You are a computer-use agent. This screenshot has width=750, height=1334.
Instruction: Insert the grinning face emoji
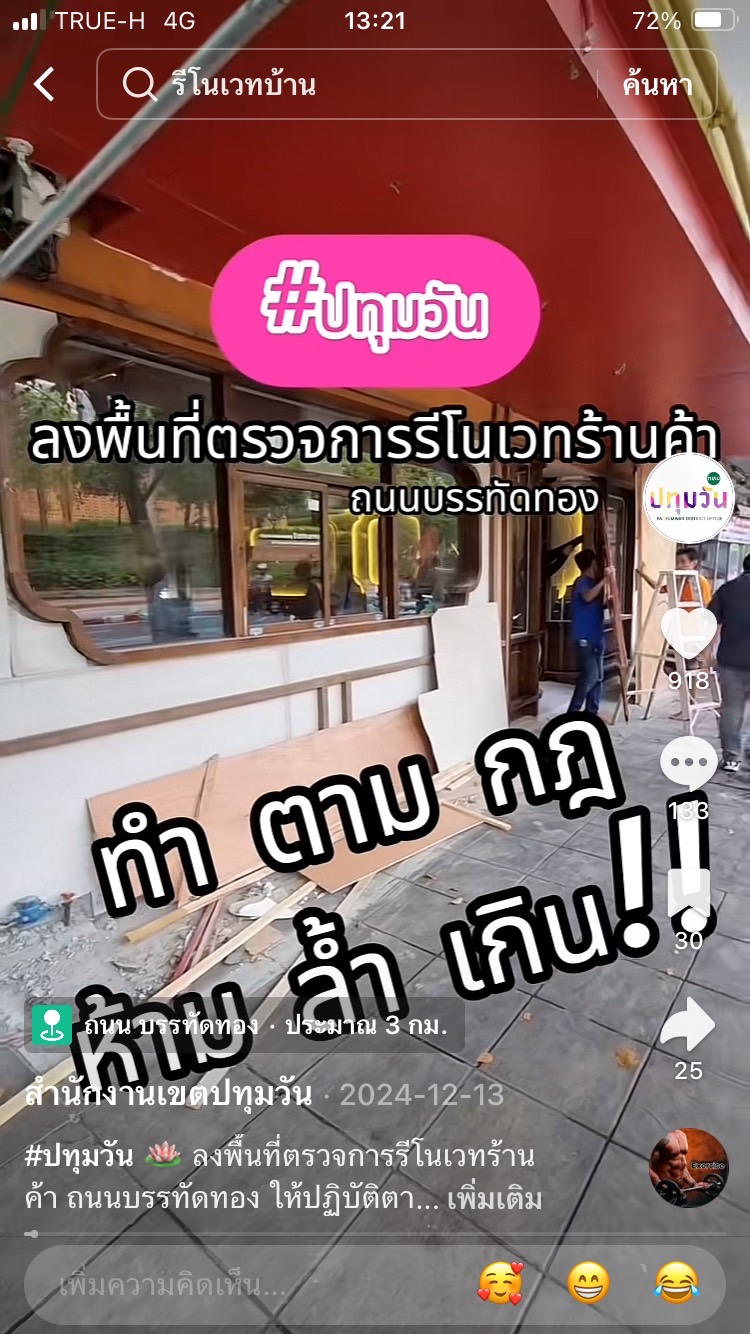588,1284
